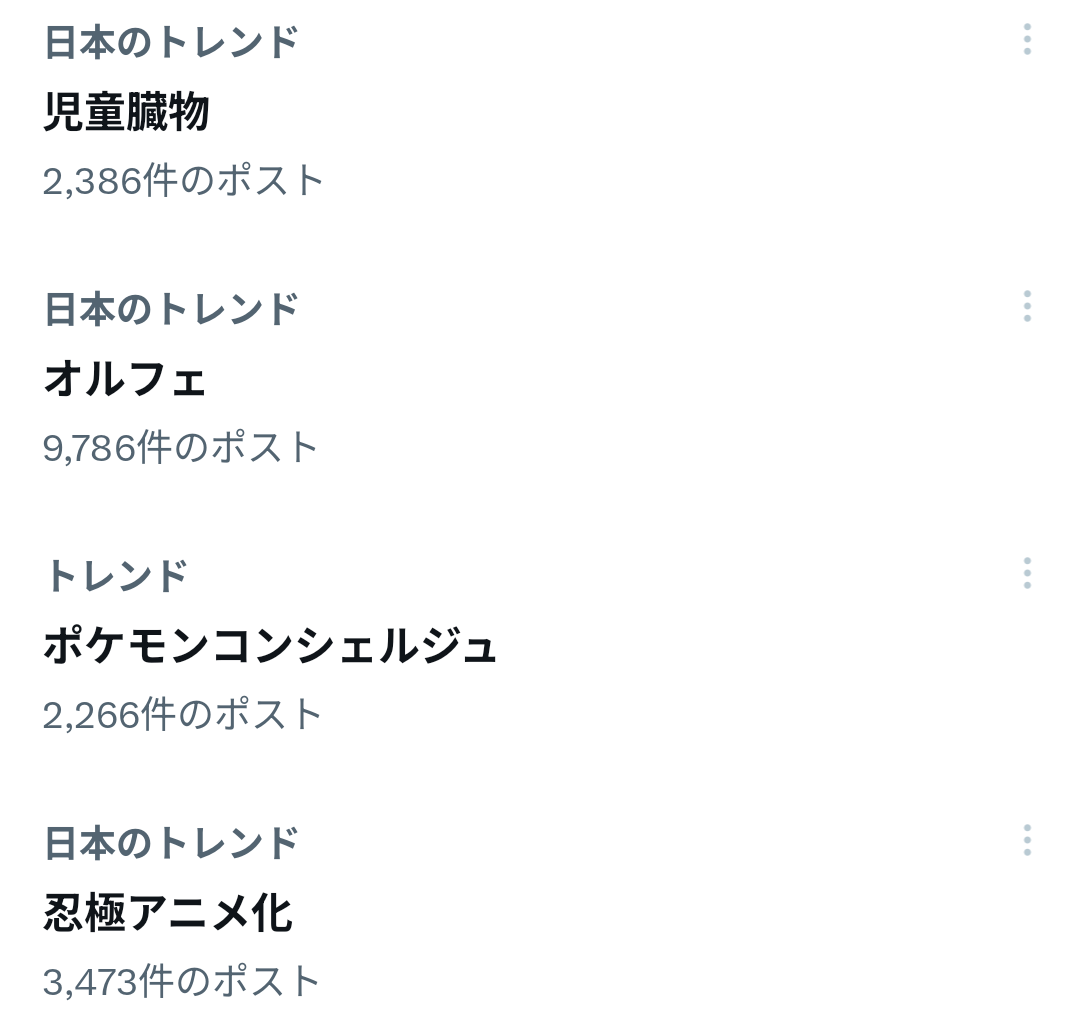Image resolution: width=1080 pixels, height=1014 pixels.
Task: Show options for ポケモンコンシェルジュ trend
Action: pyautogui.click(x=1027, y=573)
